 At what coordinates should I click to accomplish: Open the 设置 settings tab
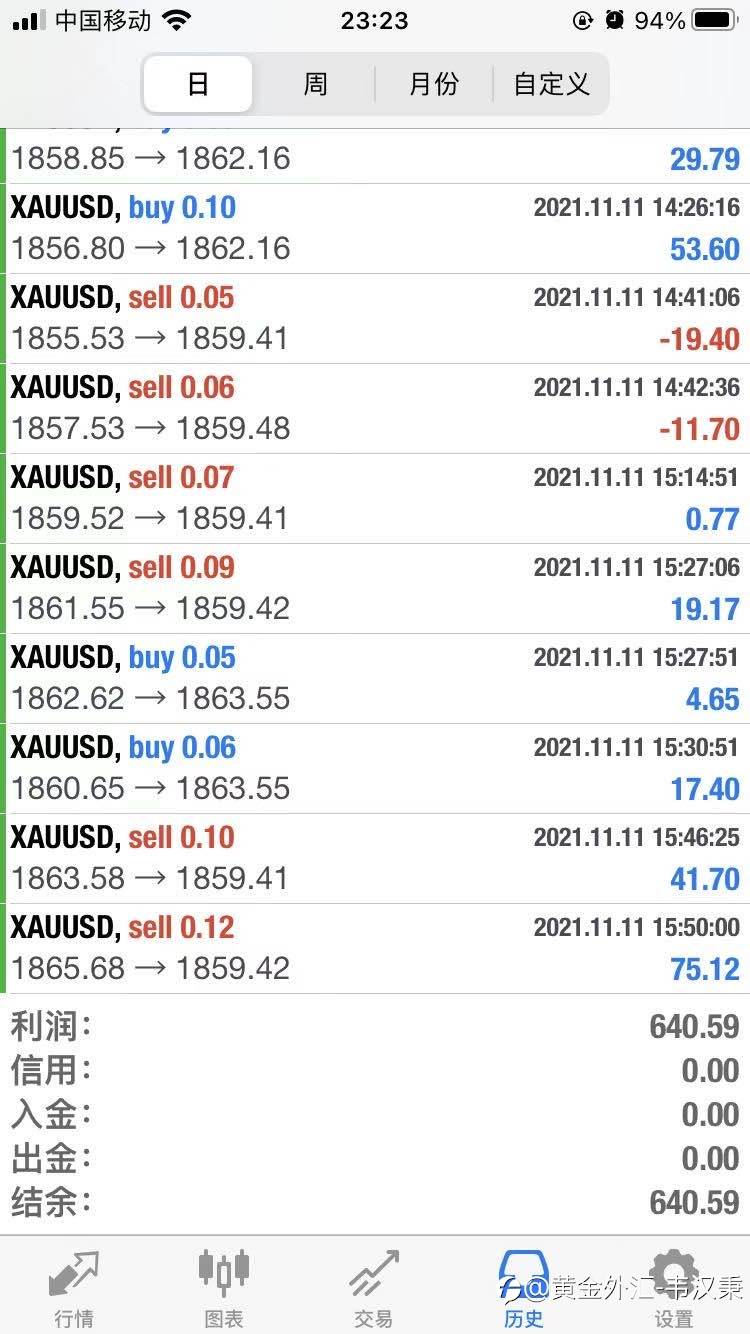(674, 1287)
